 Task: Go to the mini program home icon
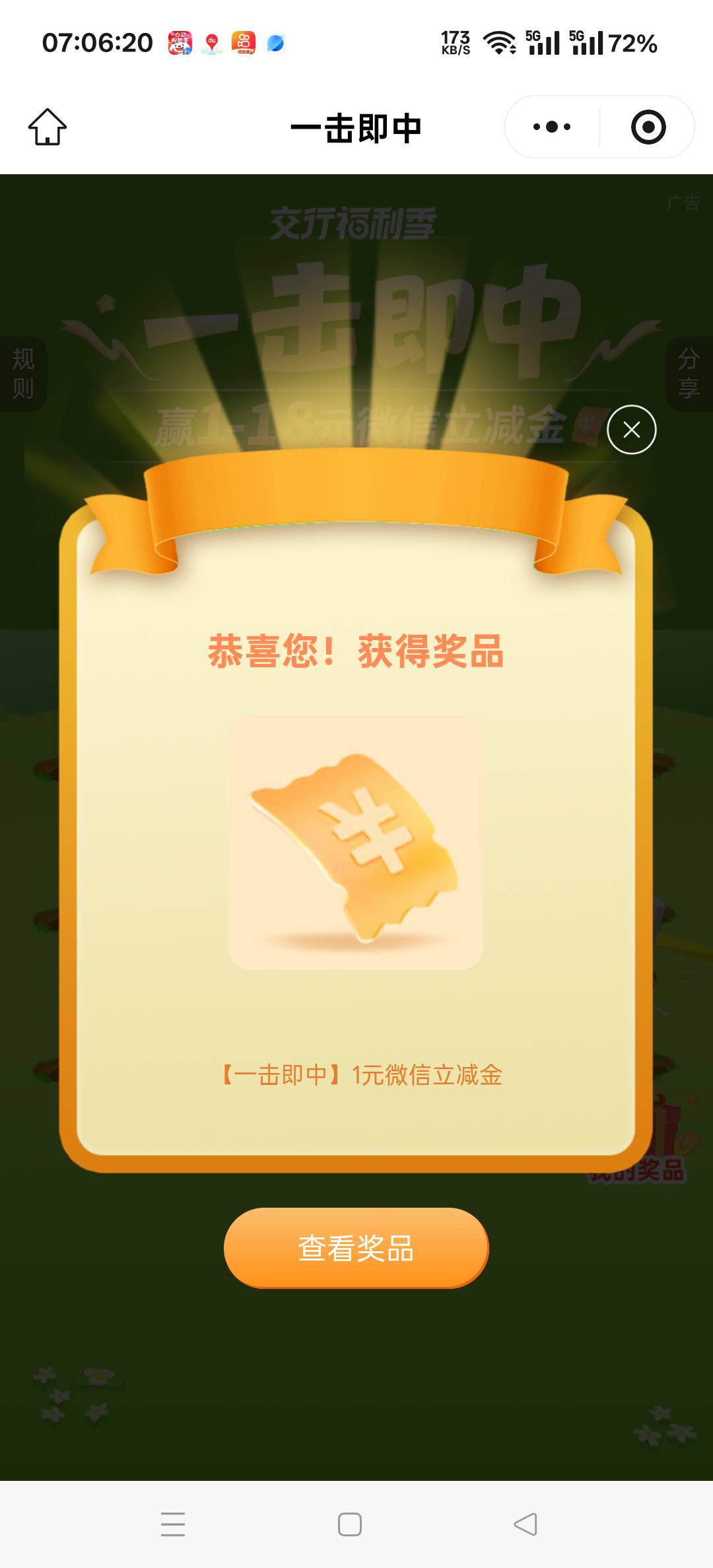(48, 127)
